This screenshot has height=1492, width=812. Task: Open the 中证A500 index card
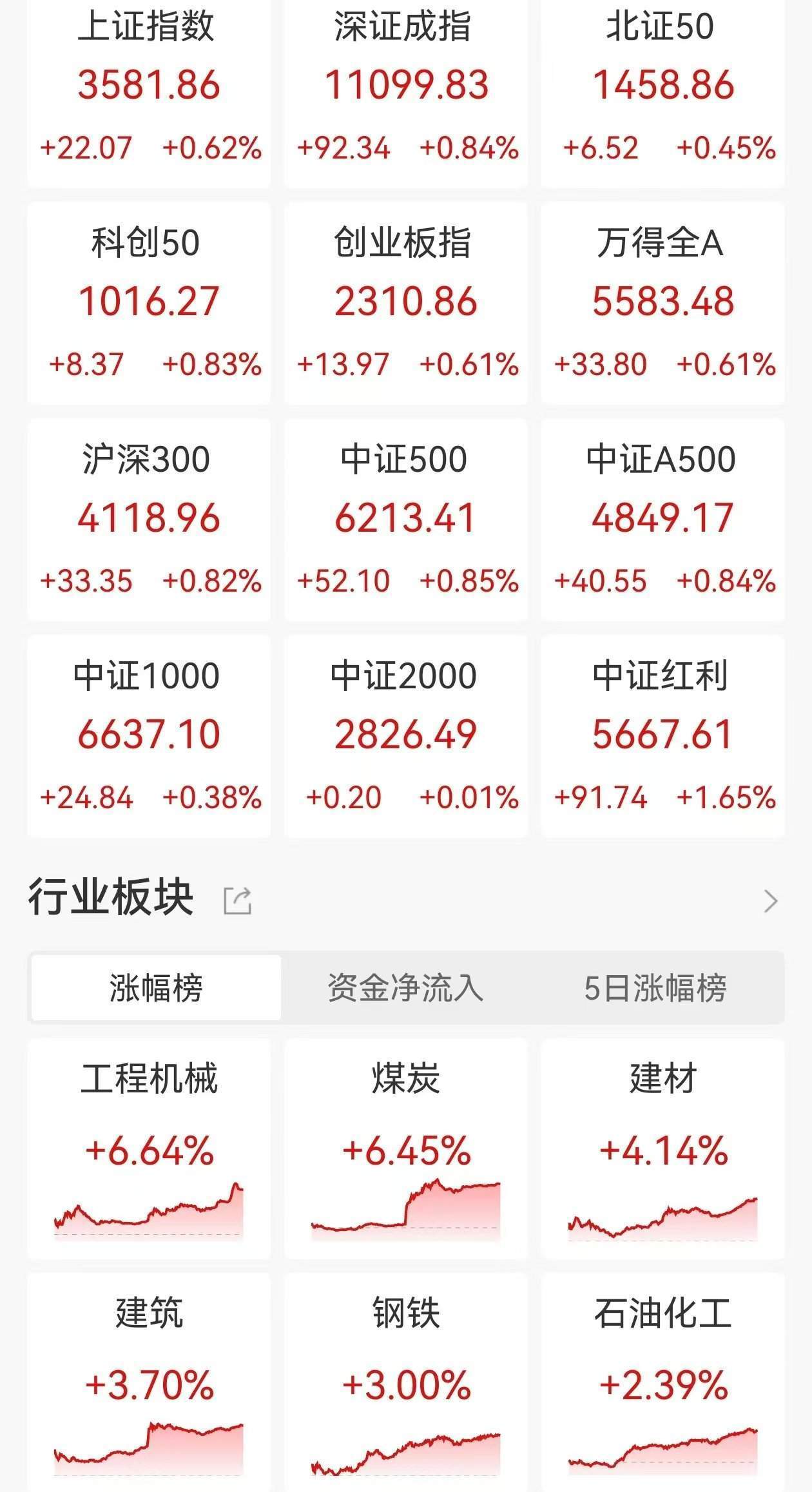click(x=662, y=519)
